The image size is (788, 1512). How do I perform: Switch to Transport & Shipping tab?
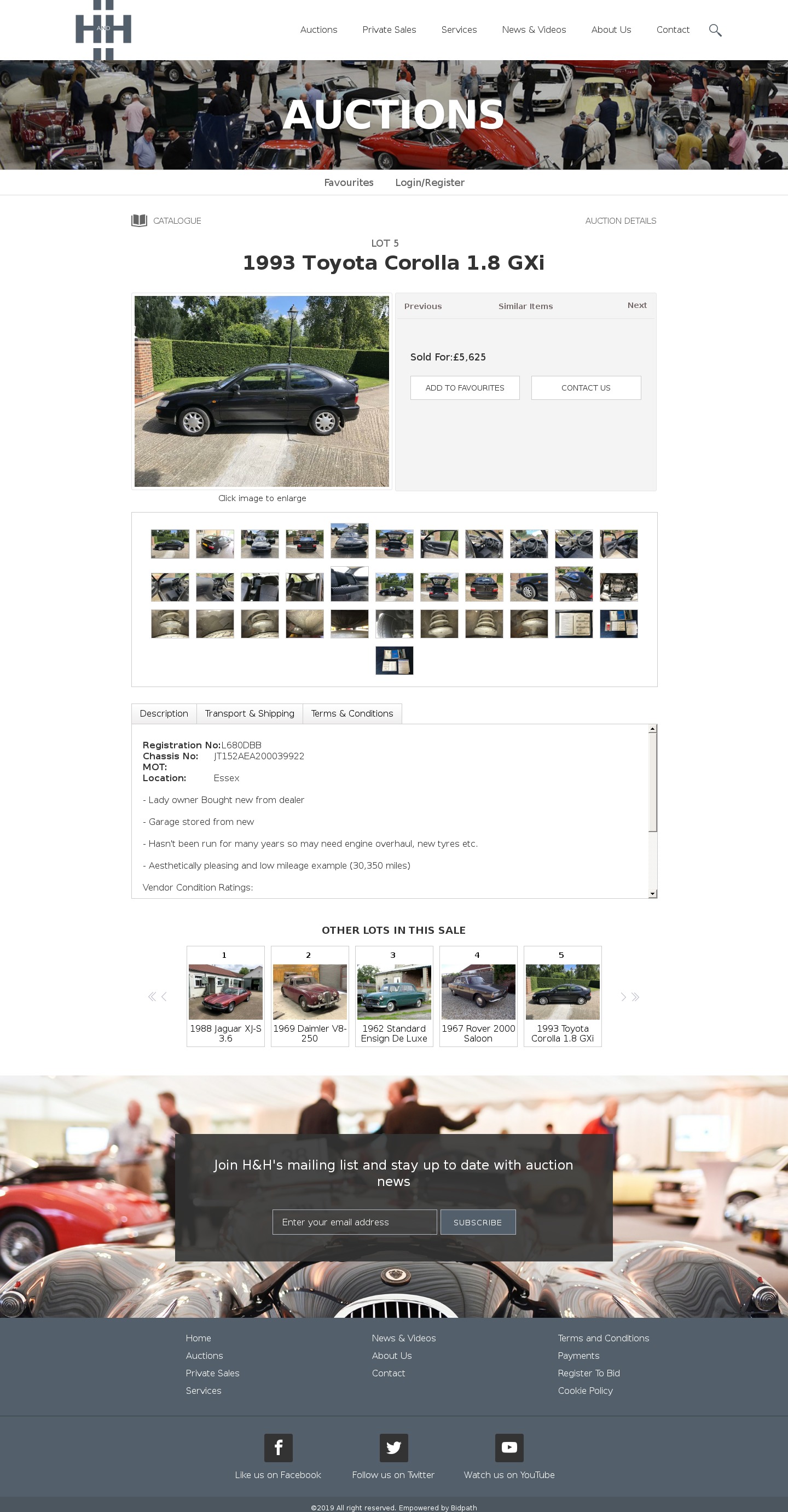249,713
